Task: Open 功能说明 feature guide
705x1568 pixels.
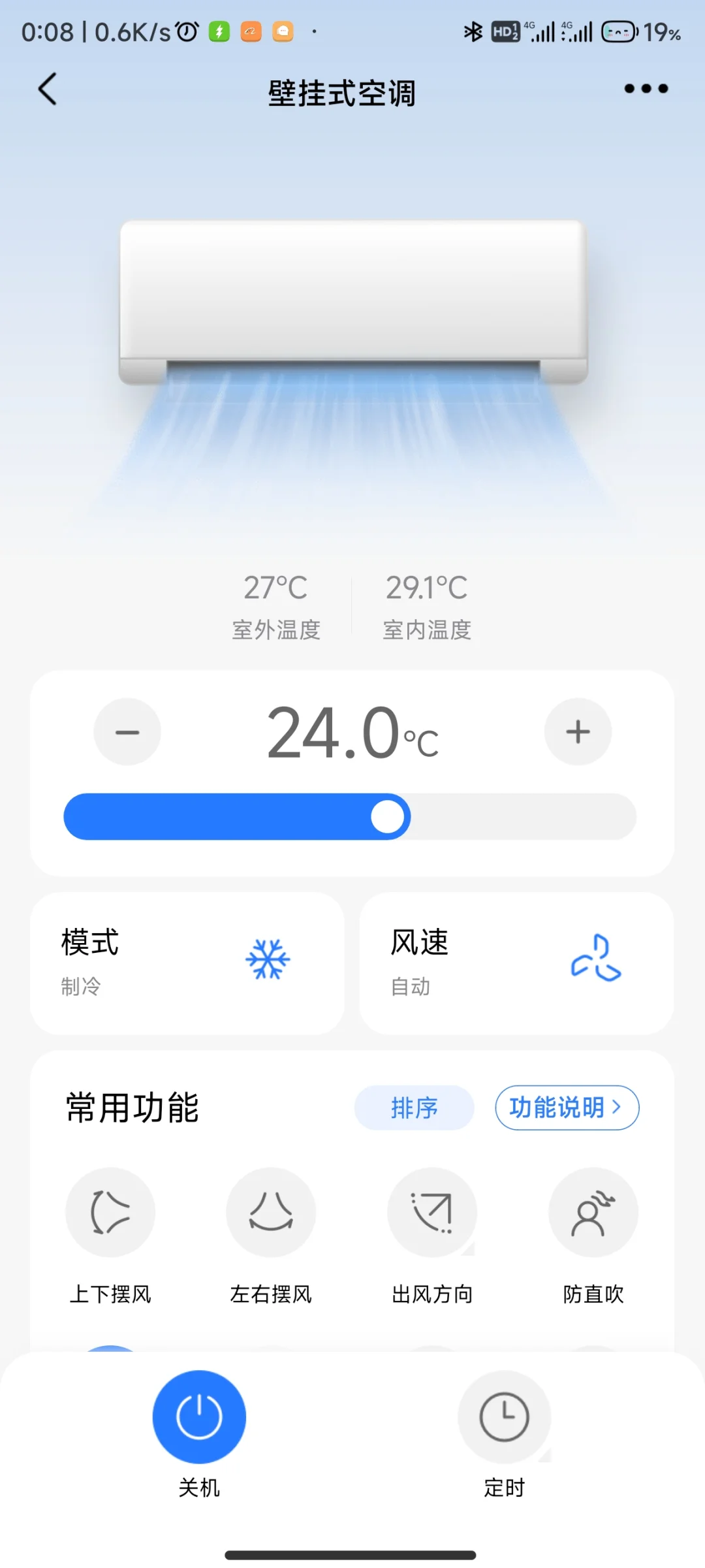Action: click(x=567, y=1108)
